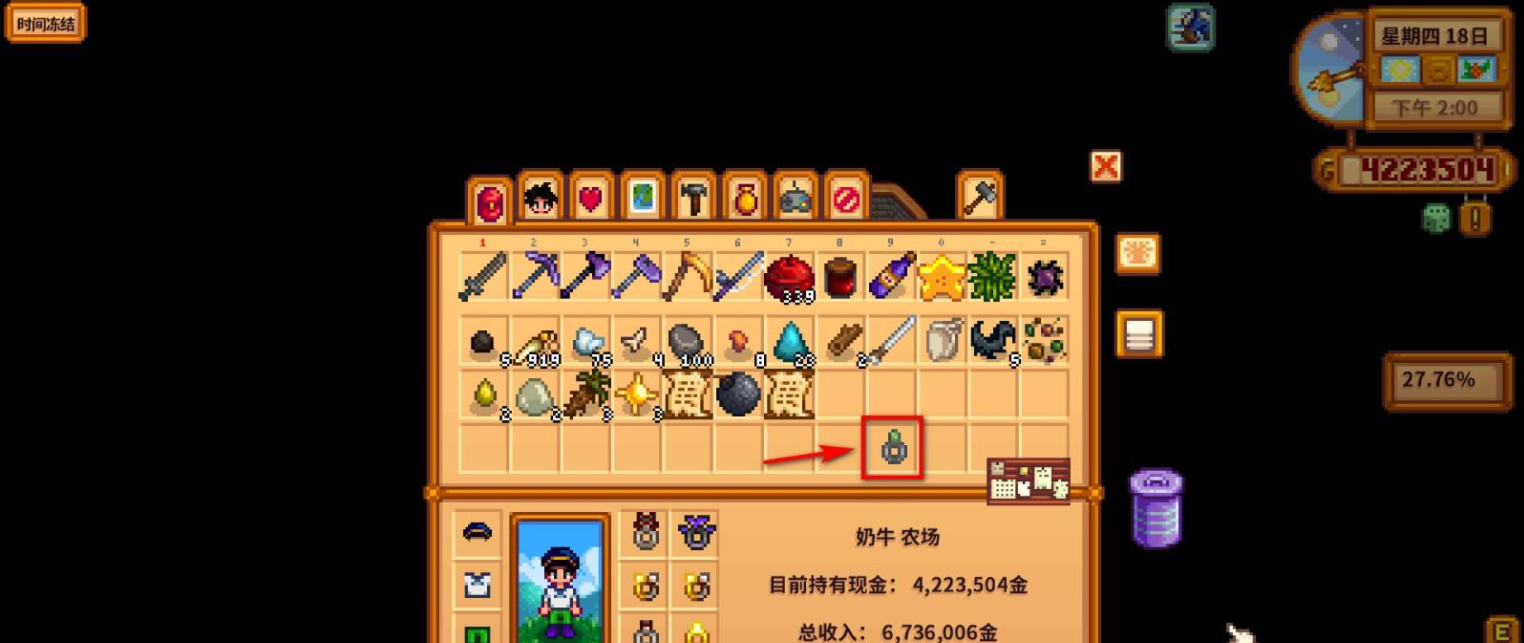Select the wine bottle item
Viewport: 1524px width, 643px height.
pos(891,277)
